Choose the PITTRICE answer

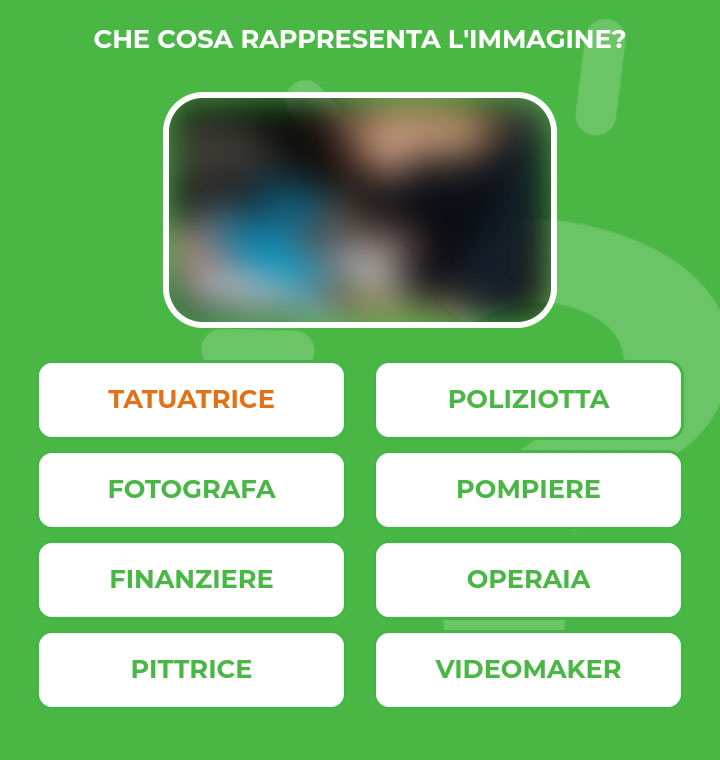click(191, 670)
